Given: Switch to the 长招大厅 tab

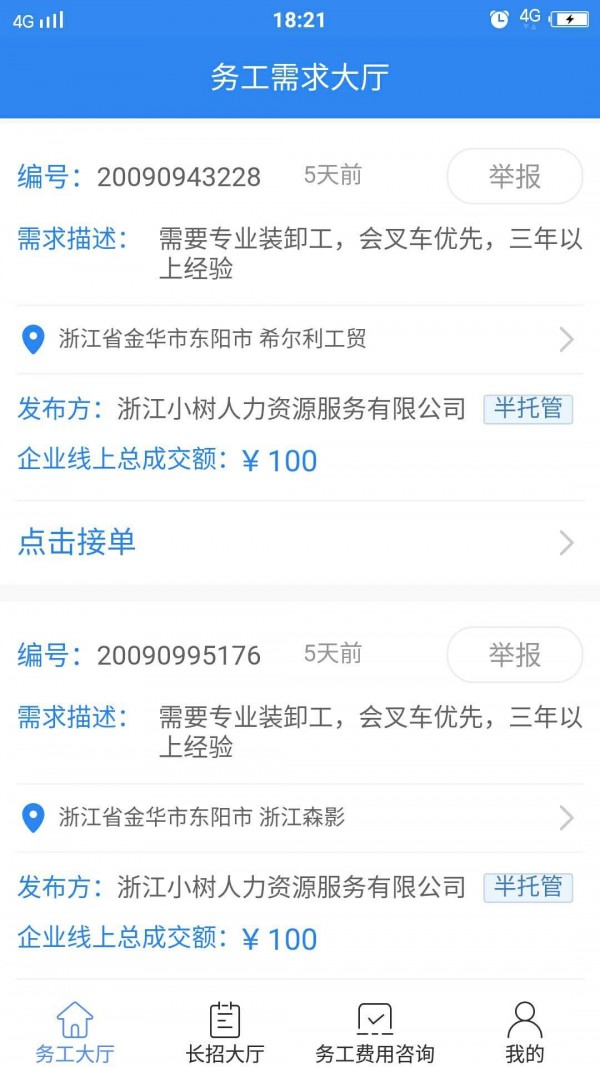Looking at the screenshot, I should coord(225,1032).
